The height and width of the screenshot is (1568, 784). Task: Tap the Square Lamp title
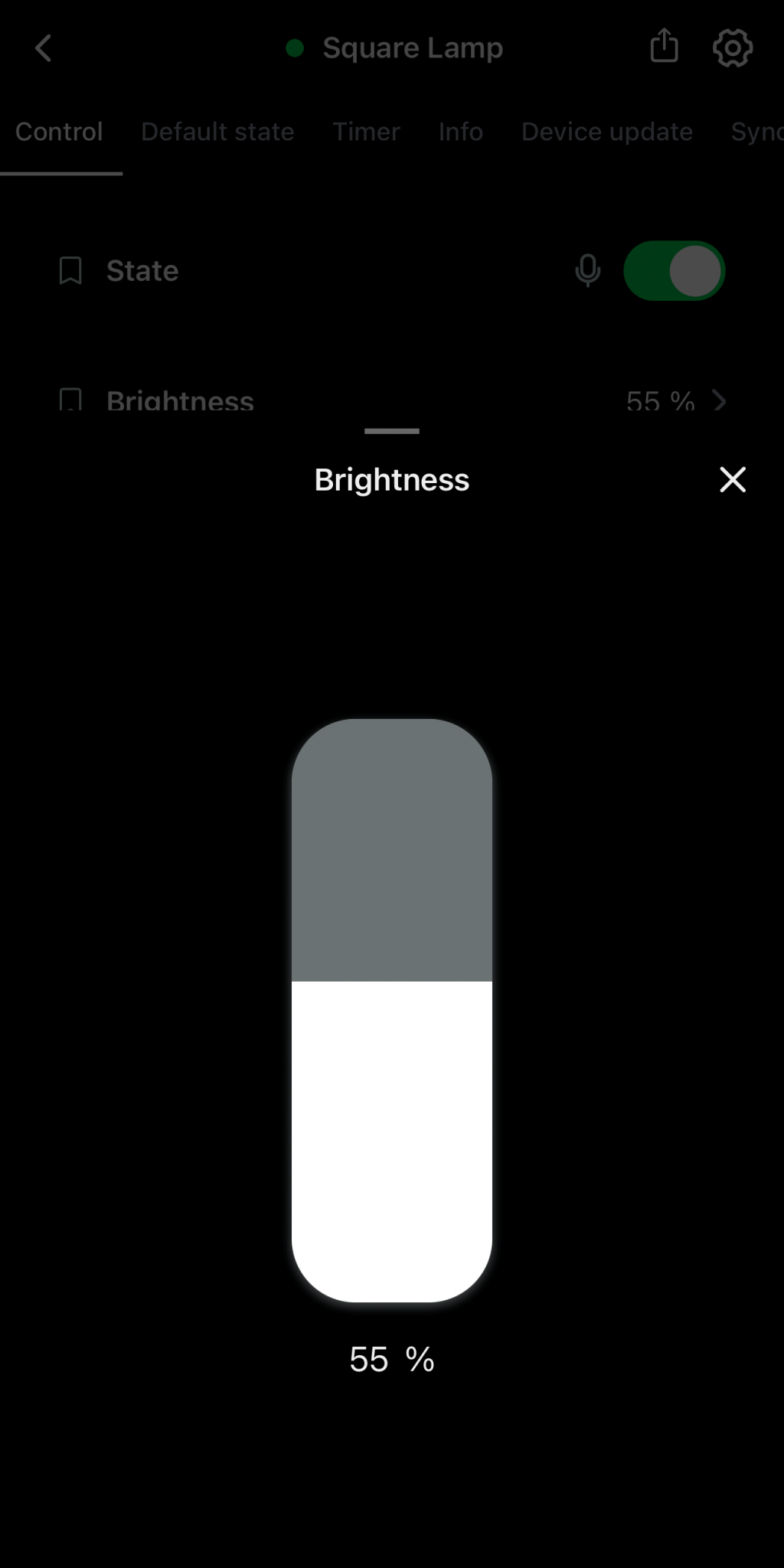point(413,47)
